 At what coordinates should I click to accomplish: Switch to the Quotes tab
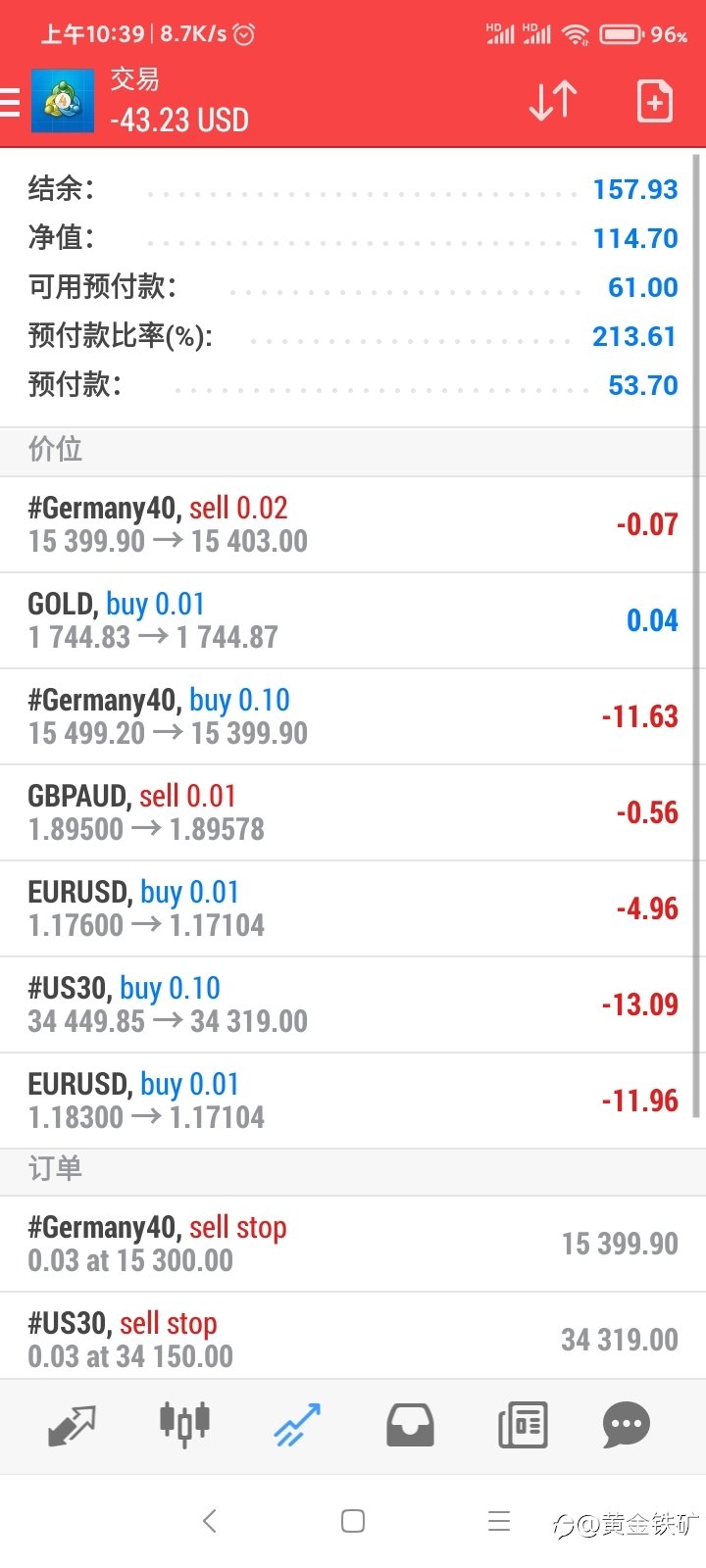72,1425
